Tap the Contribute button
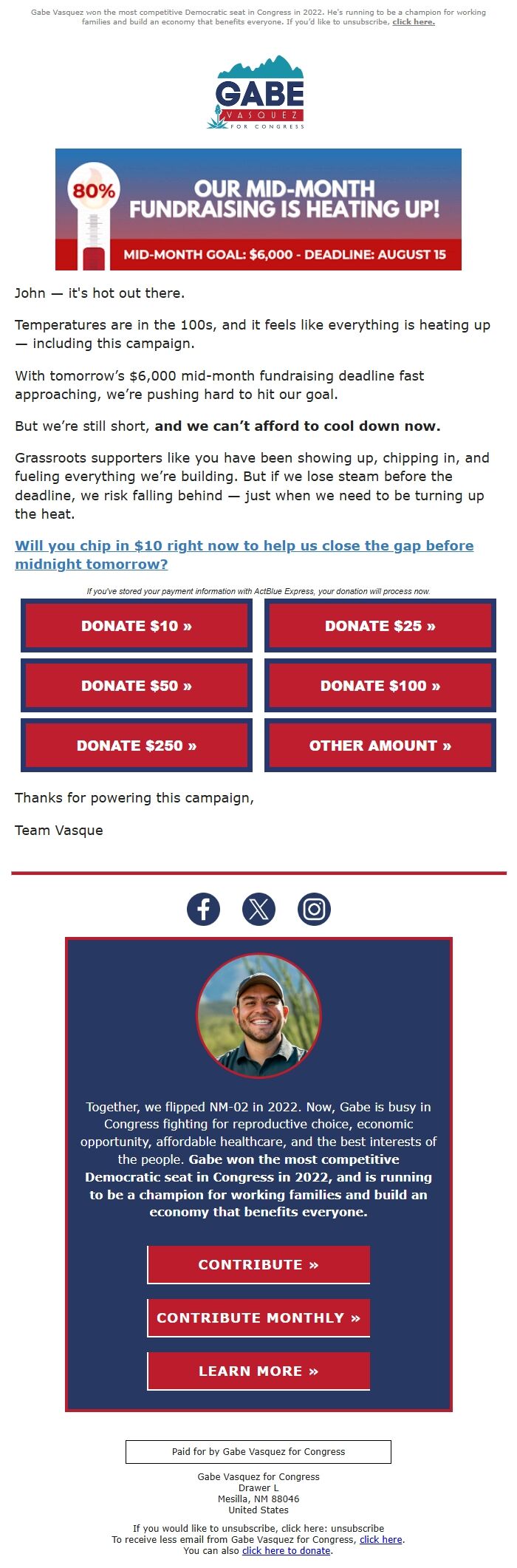The width and height of the screenshot is (517, 1568). click(258, 1264)
